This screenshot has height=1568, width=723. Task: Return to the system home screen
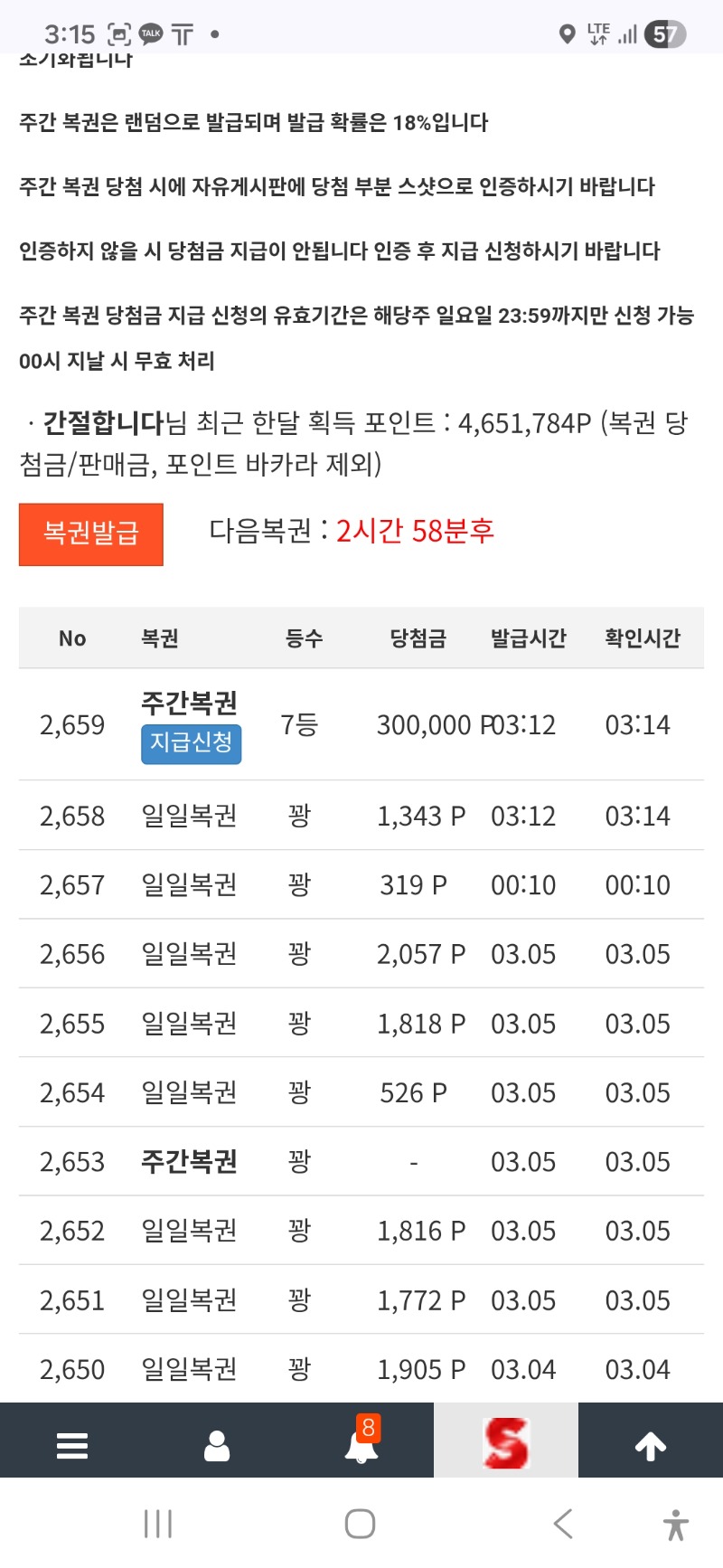[x=360, y=1524]
